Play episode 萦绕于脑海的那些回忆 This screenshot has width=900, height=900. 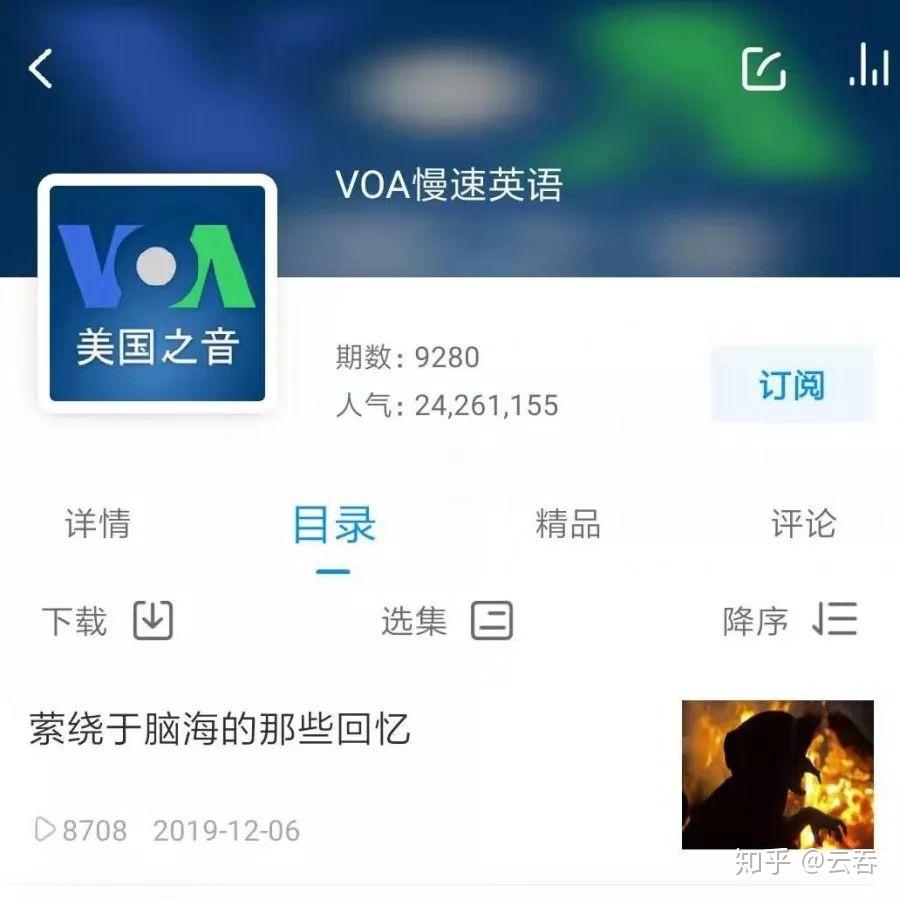pyautogui.click(x=220, y=729)
